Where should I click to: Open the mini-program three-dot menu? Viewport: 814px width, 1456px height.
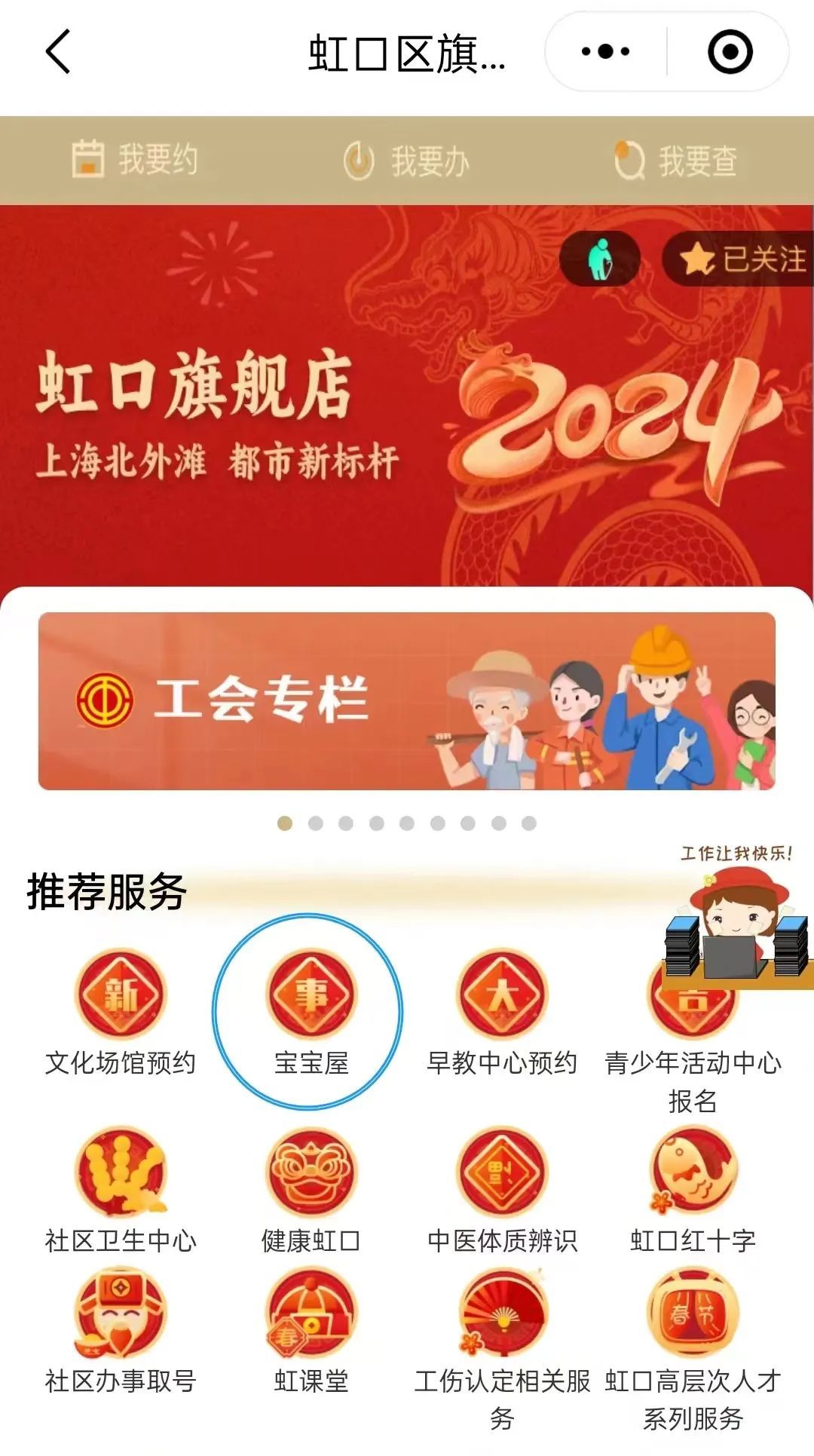(x=605, y=52)
